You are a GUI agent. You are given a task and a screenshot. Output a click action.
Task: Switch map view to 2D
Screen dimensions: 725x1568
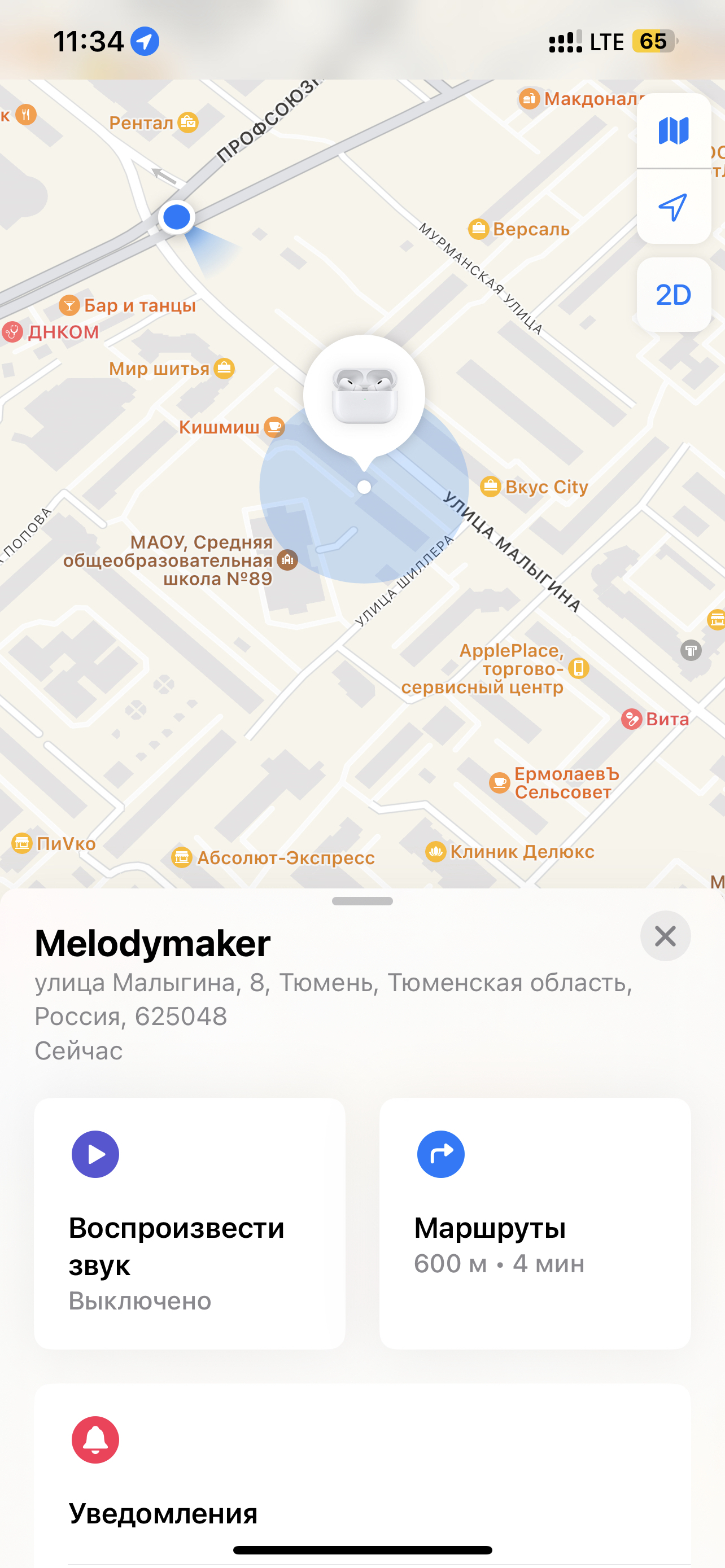[673, 295]
